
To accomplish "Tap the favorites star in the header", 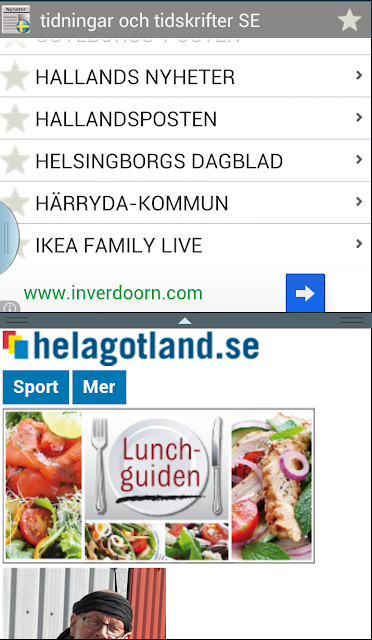I will point(350,20).
